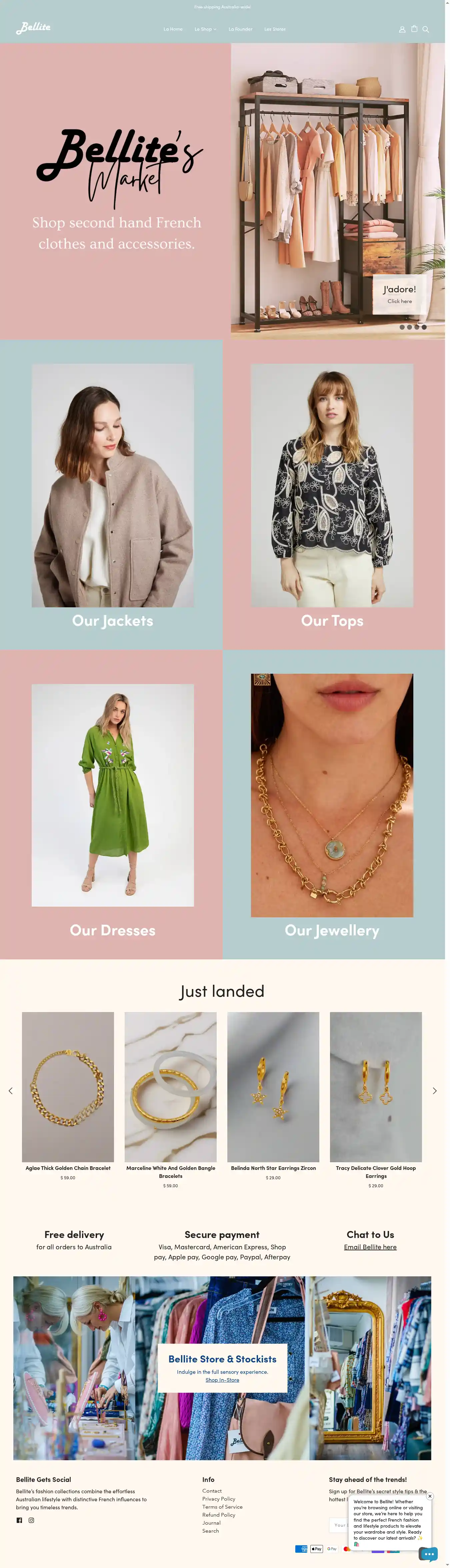This screenshot has width=450, height=1568.
Task: Open Belinda North Star Earrings Zircon
Action: tap(273, 1168)
